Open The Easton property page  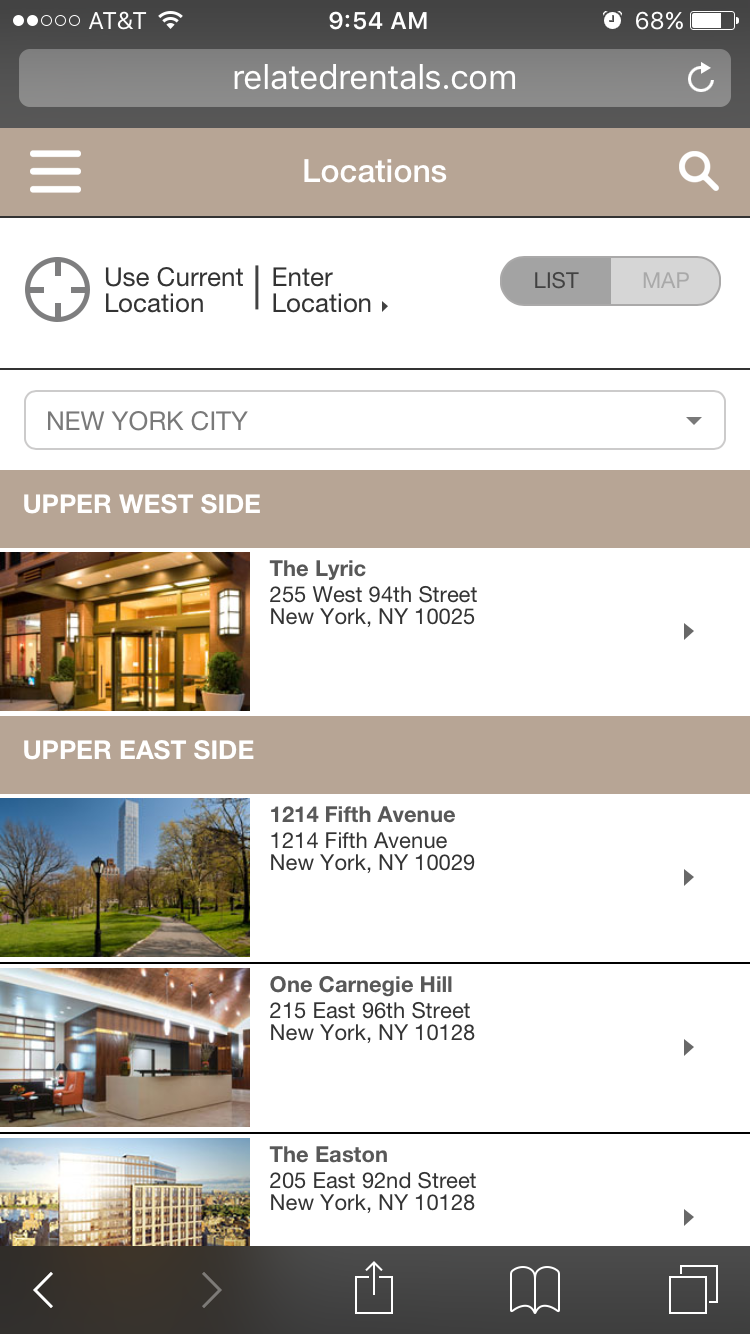pos(687,1217)
